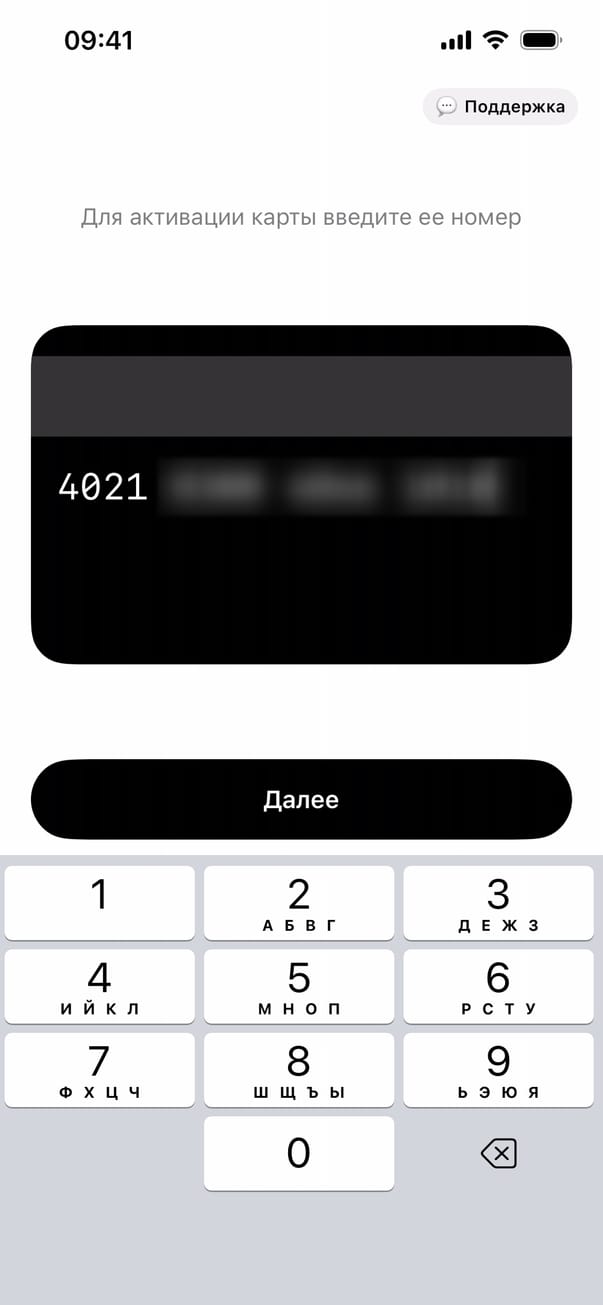This screenshot has height=1305, width=603.
Task: Tap the 3 key
Action: click(x=498, y=902)
